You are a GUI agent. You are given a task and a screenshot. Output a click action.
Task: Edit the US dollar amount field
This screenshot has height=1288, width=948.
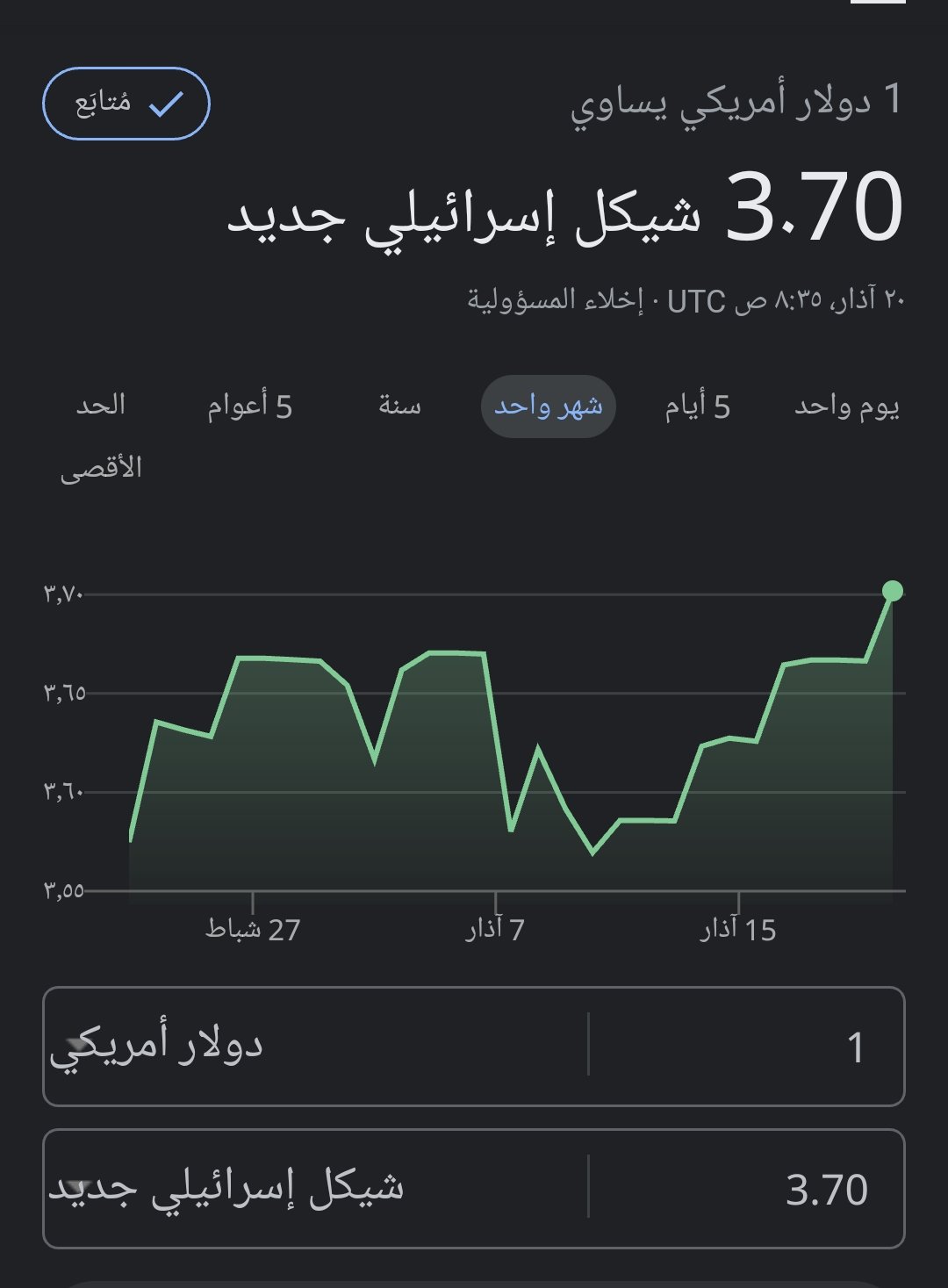[746, 1047]
